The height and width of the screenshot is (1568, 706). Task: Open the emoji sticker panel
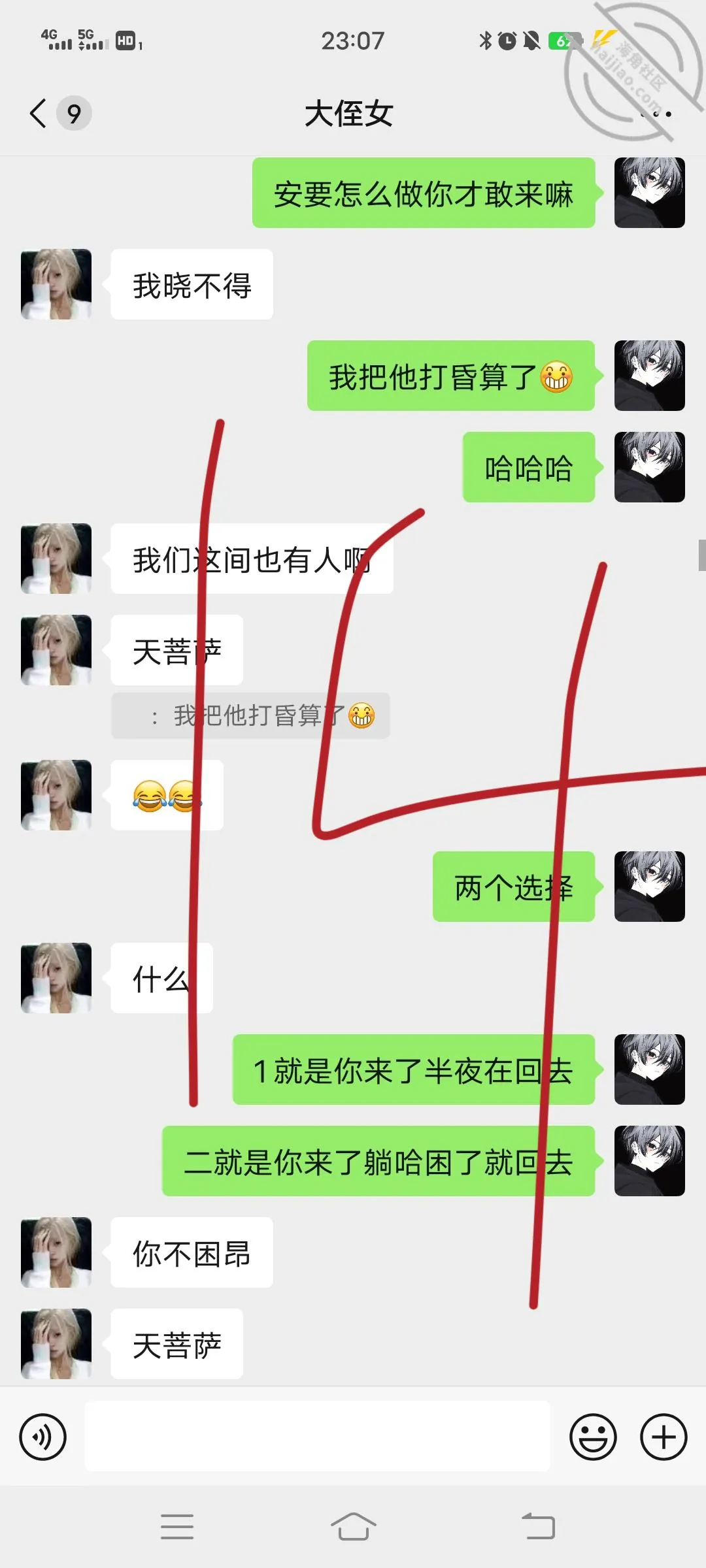coord(593,1437)
